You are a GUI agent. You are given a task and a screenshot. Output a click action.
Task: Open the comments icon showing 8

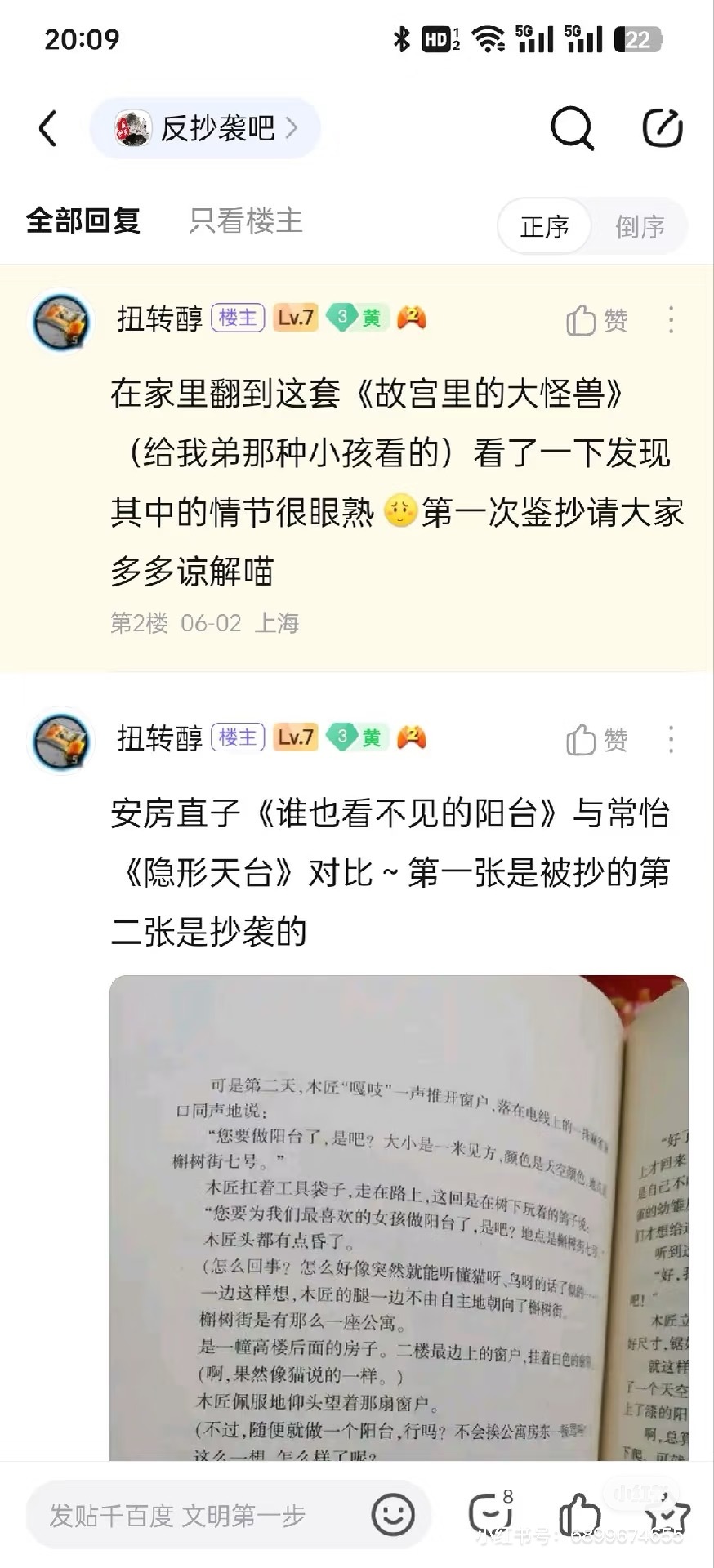(491, 1514)
